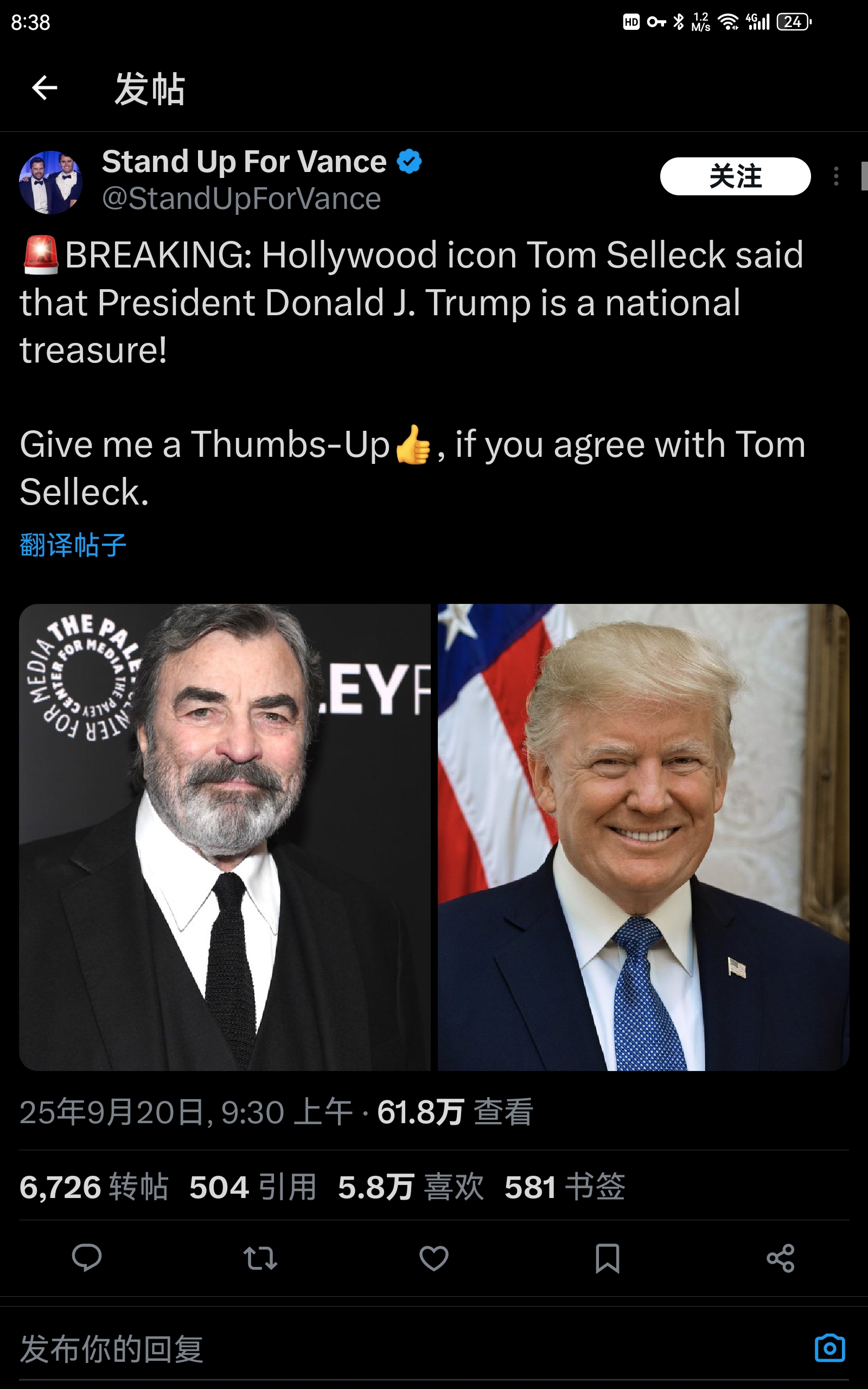View the 5.8万 喜欢 likes list
Image resolution: width=868 pixels, height=1389 pixels.
pos(411,1187)
